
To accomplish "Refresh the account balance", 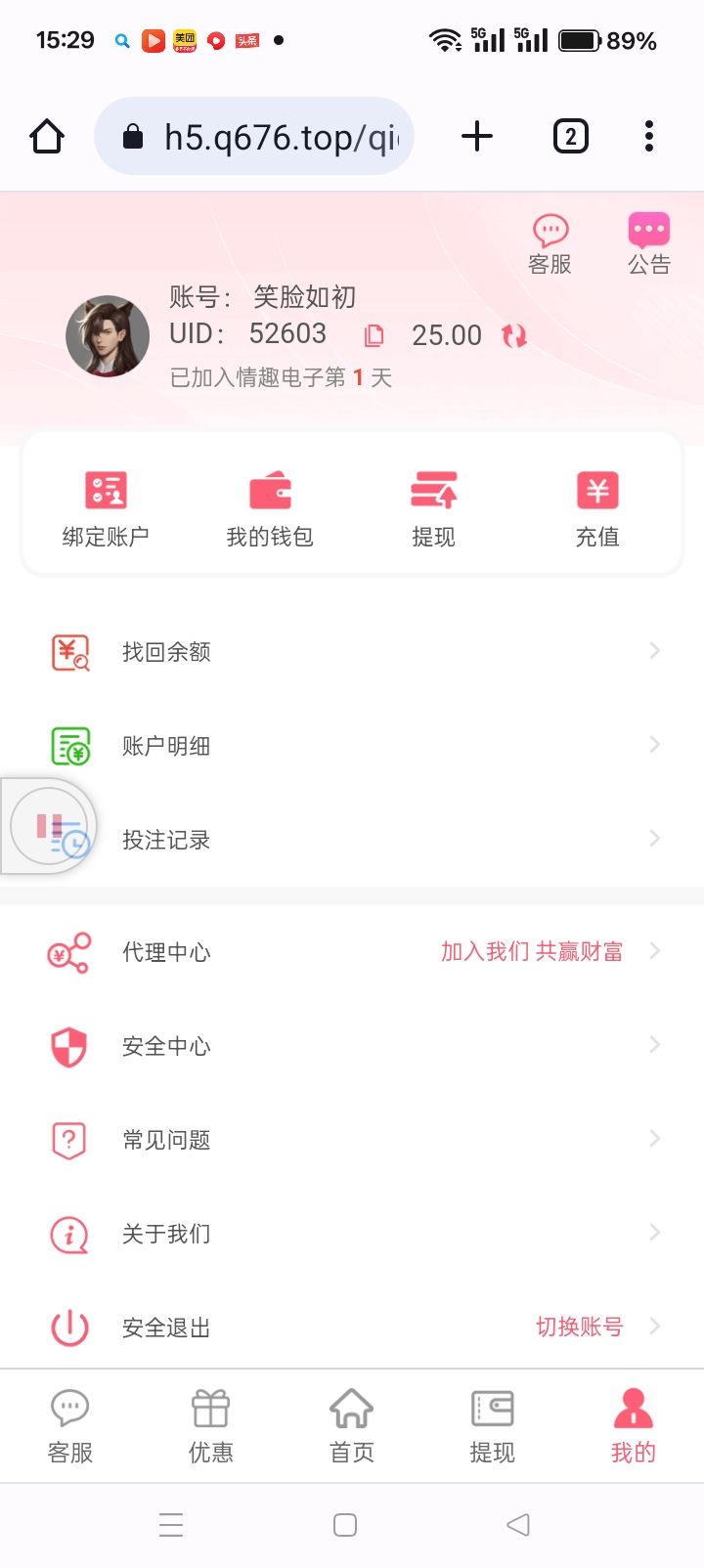I will pos(514,336).
